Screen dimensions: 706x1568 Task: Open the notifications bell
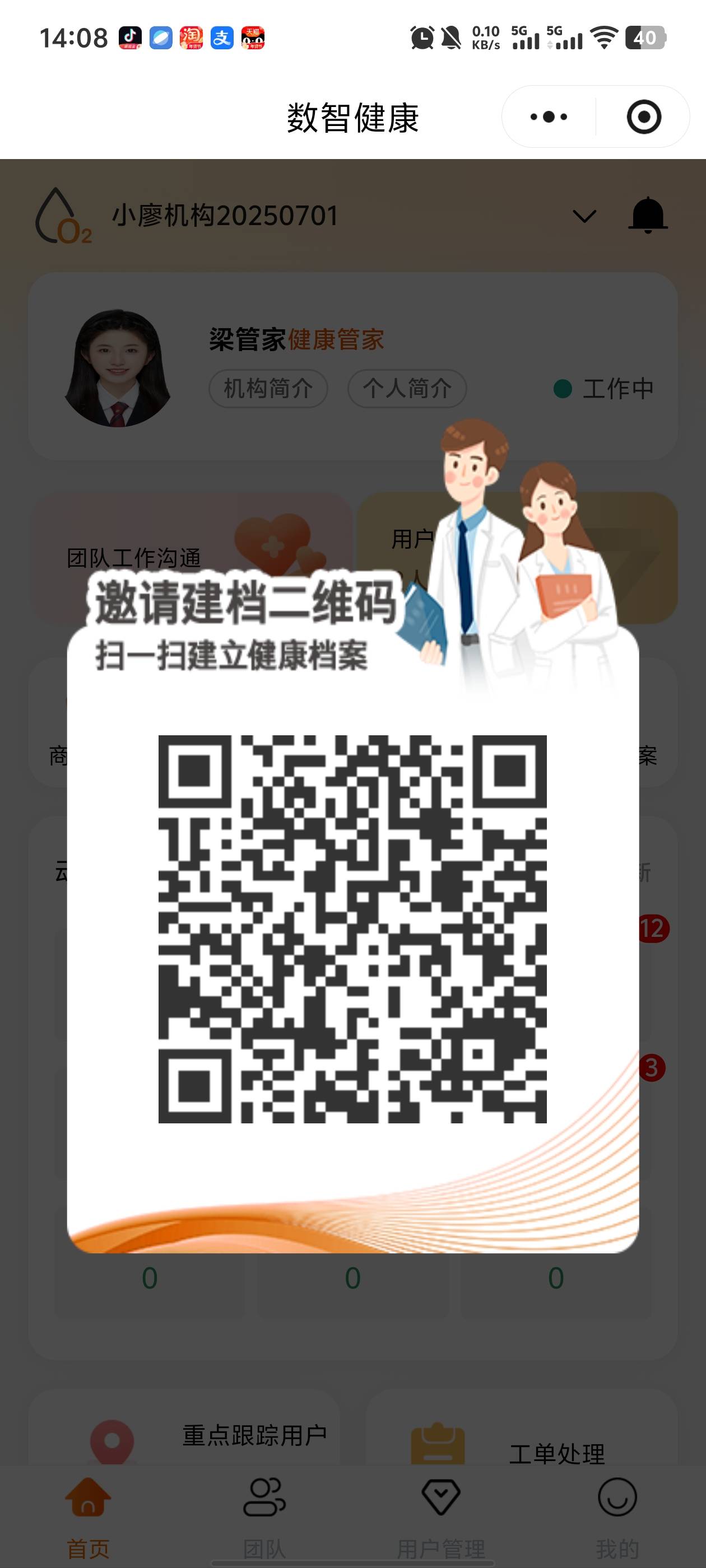pos(648,216)
